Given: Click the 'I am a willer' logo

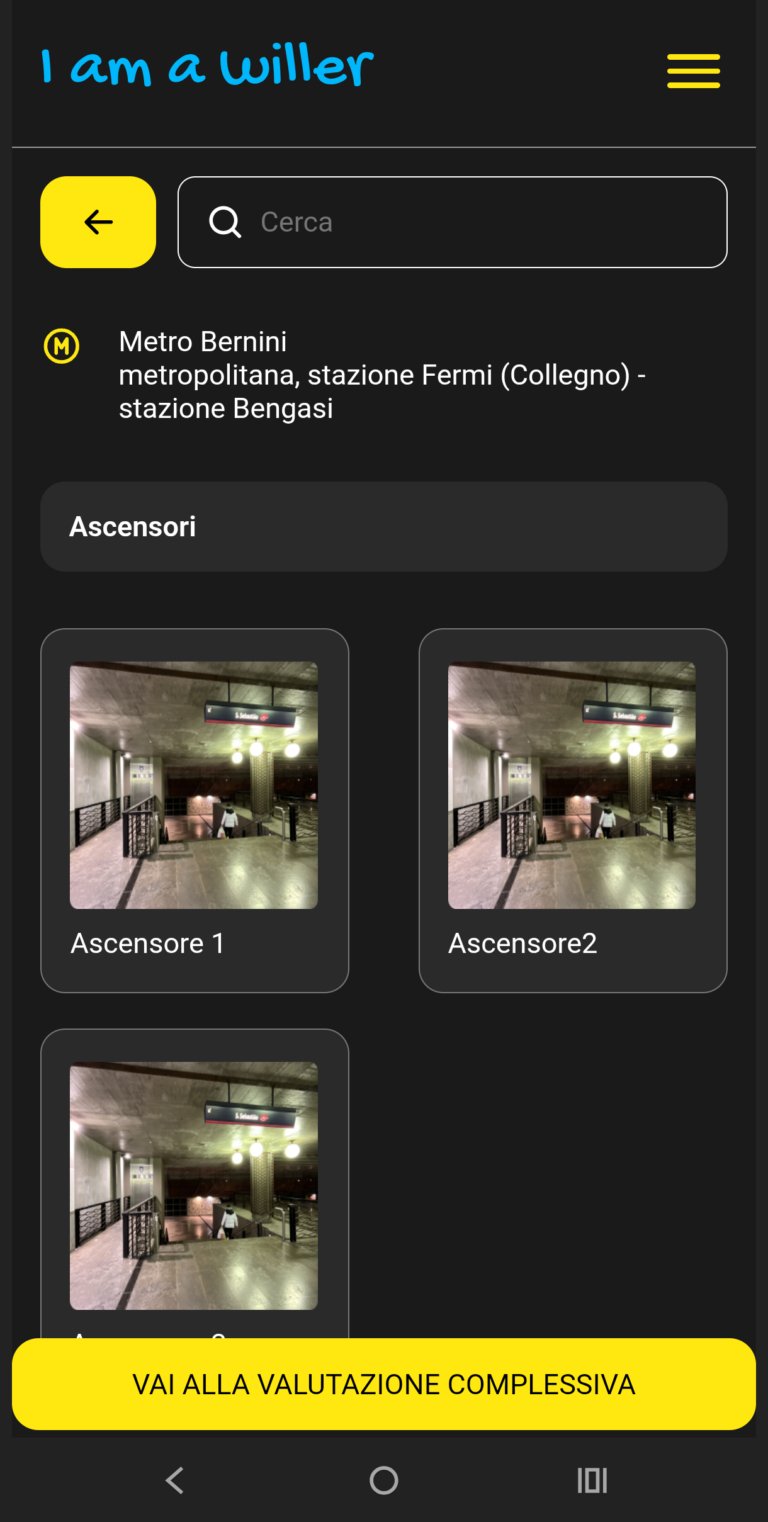Looking at the screenshot, I should point(205,68).
